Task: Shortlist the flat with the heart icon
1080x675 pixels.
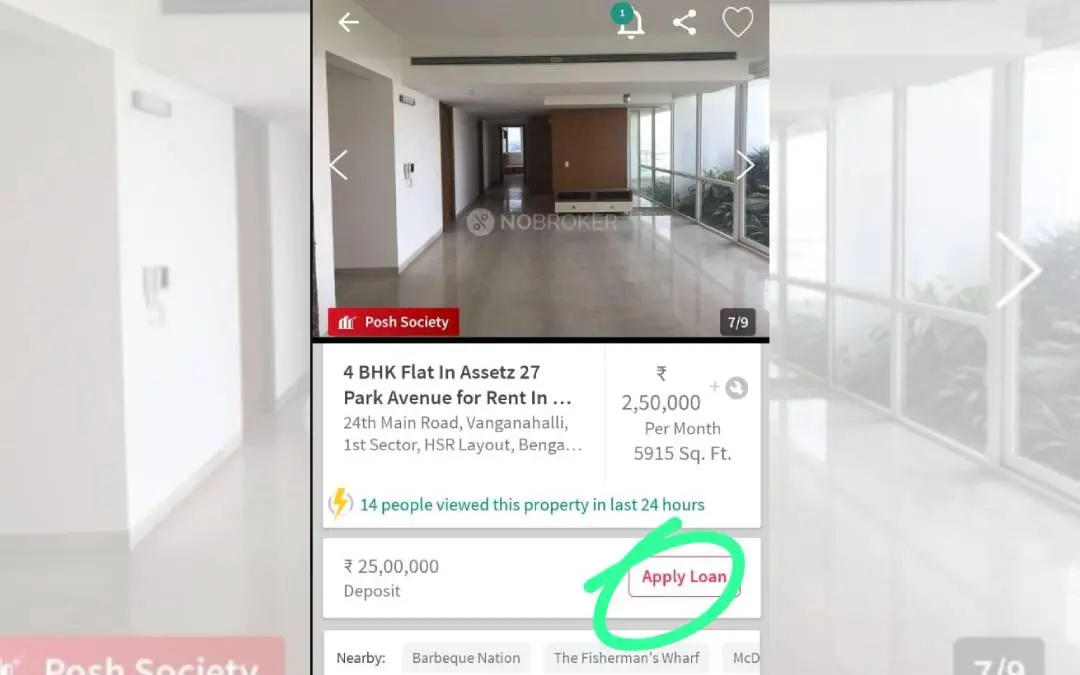Action: (x=738, y=23)
